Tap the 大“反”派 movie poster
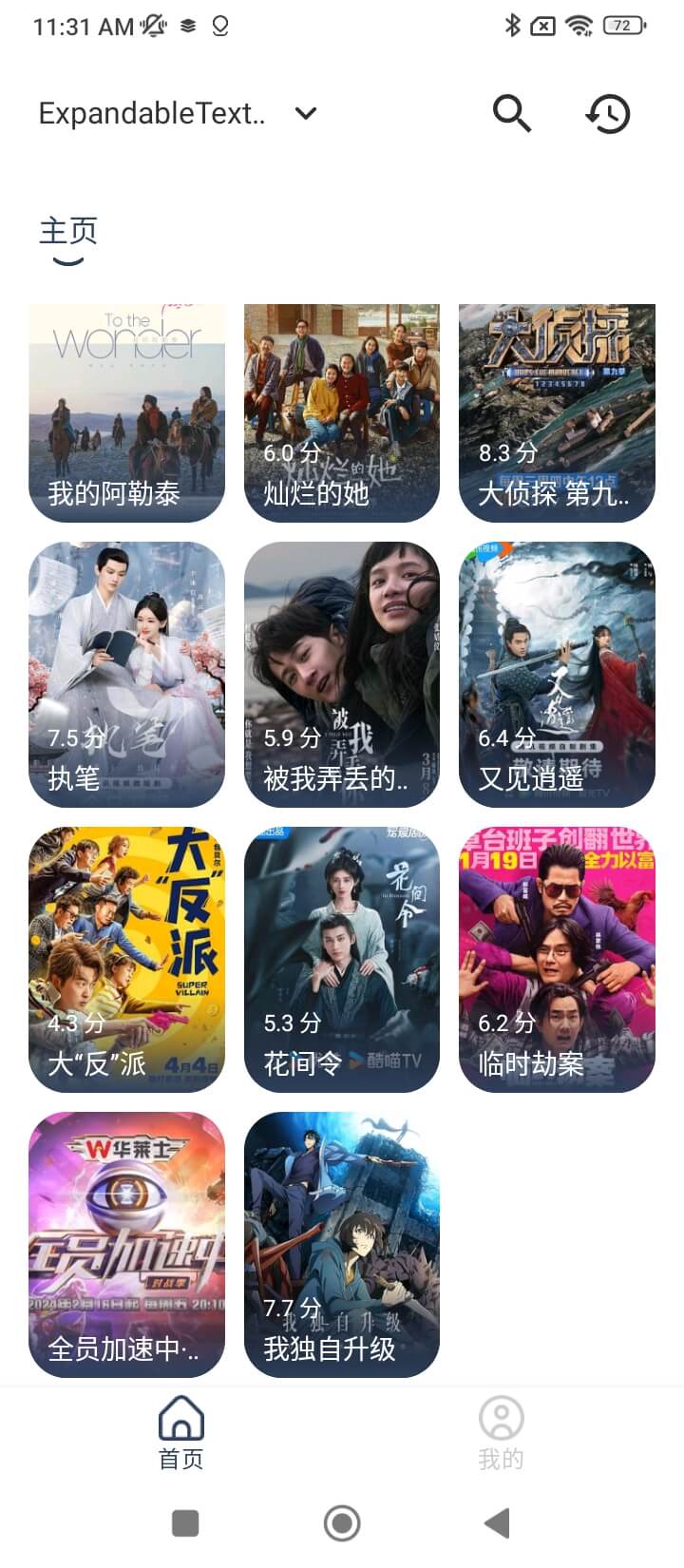This screenshot has height=1568, width=684. pyautogui.click(x=126, y=960)
